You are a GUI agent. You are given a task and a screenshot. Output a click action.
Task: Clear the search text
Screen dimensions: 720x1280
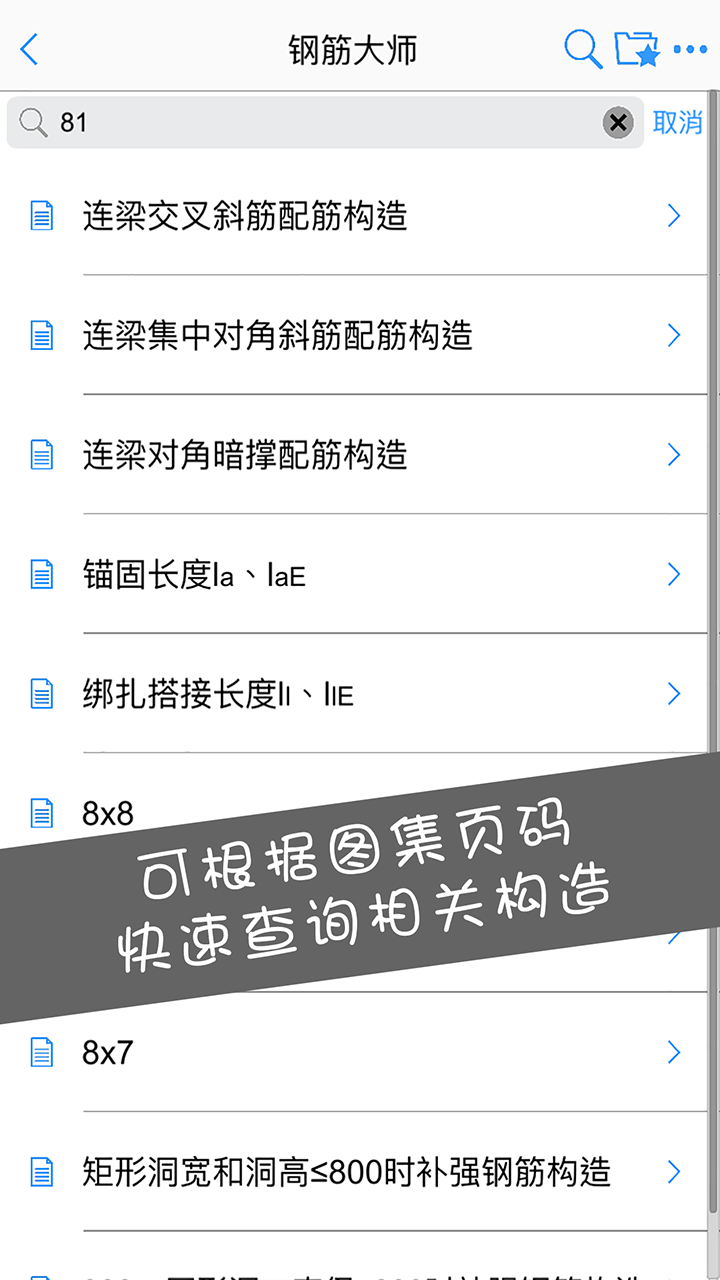click(x=619, y=122)
